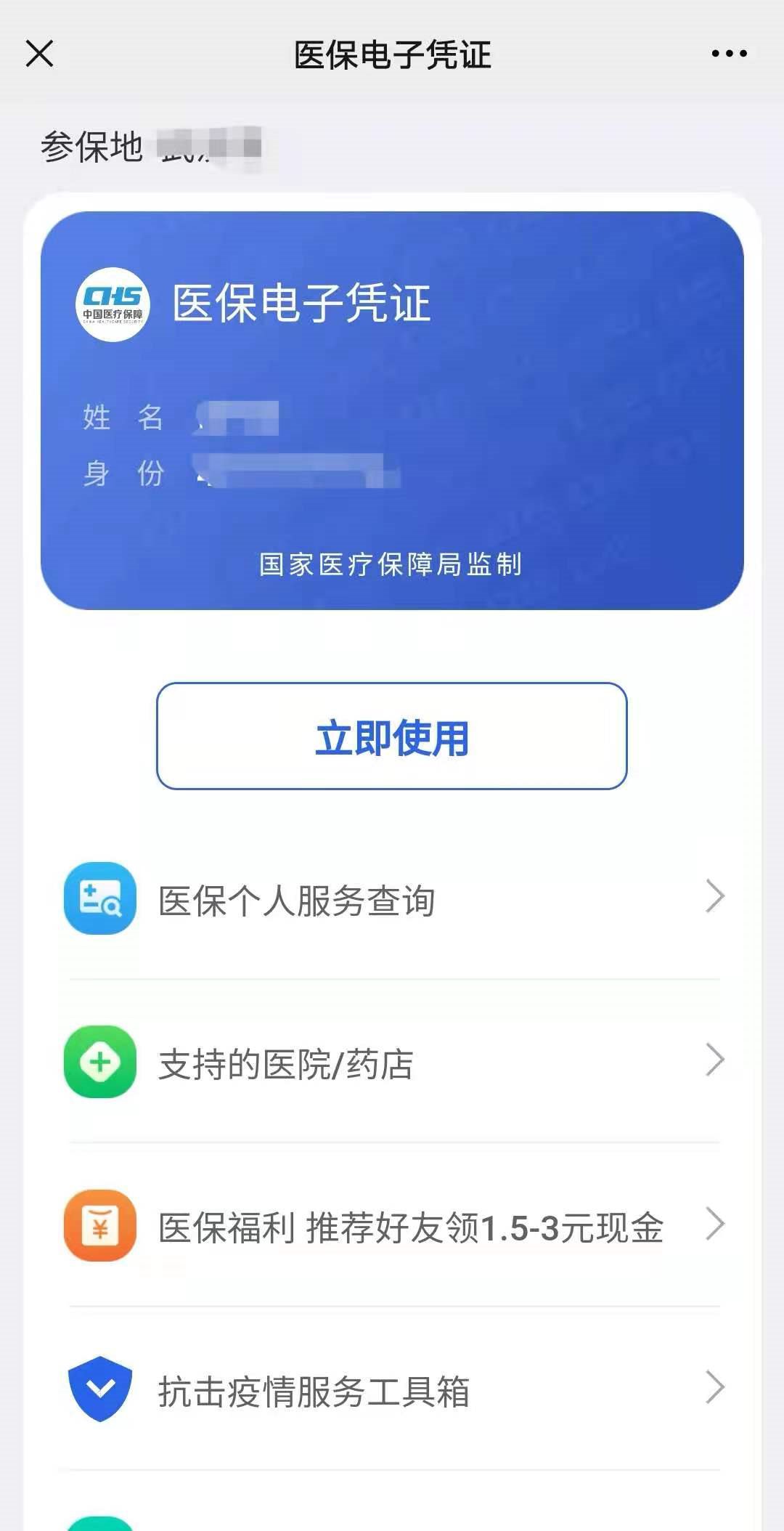Open 支持的医院/药店 list
The width and height of the screenshot is (784, 1531).
392,1063
